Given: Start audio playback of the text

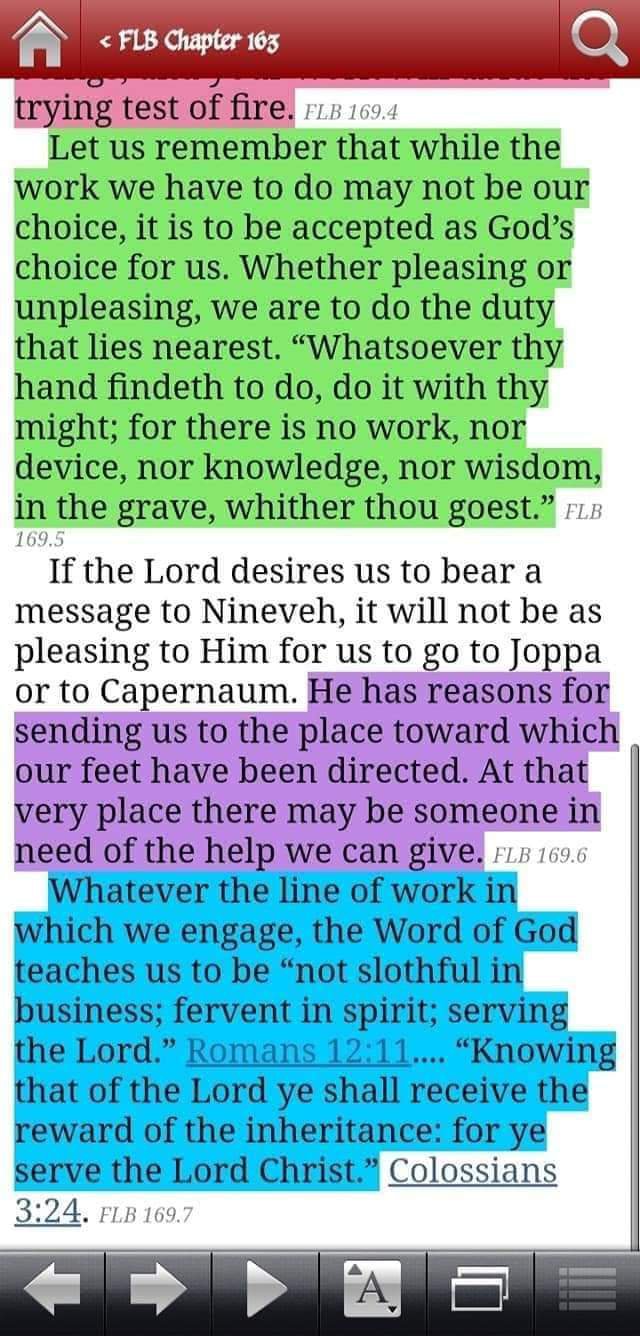Looking at the screenshot, I should [x=265, y=1290].
